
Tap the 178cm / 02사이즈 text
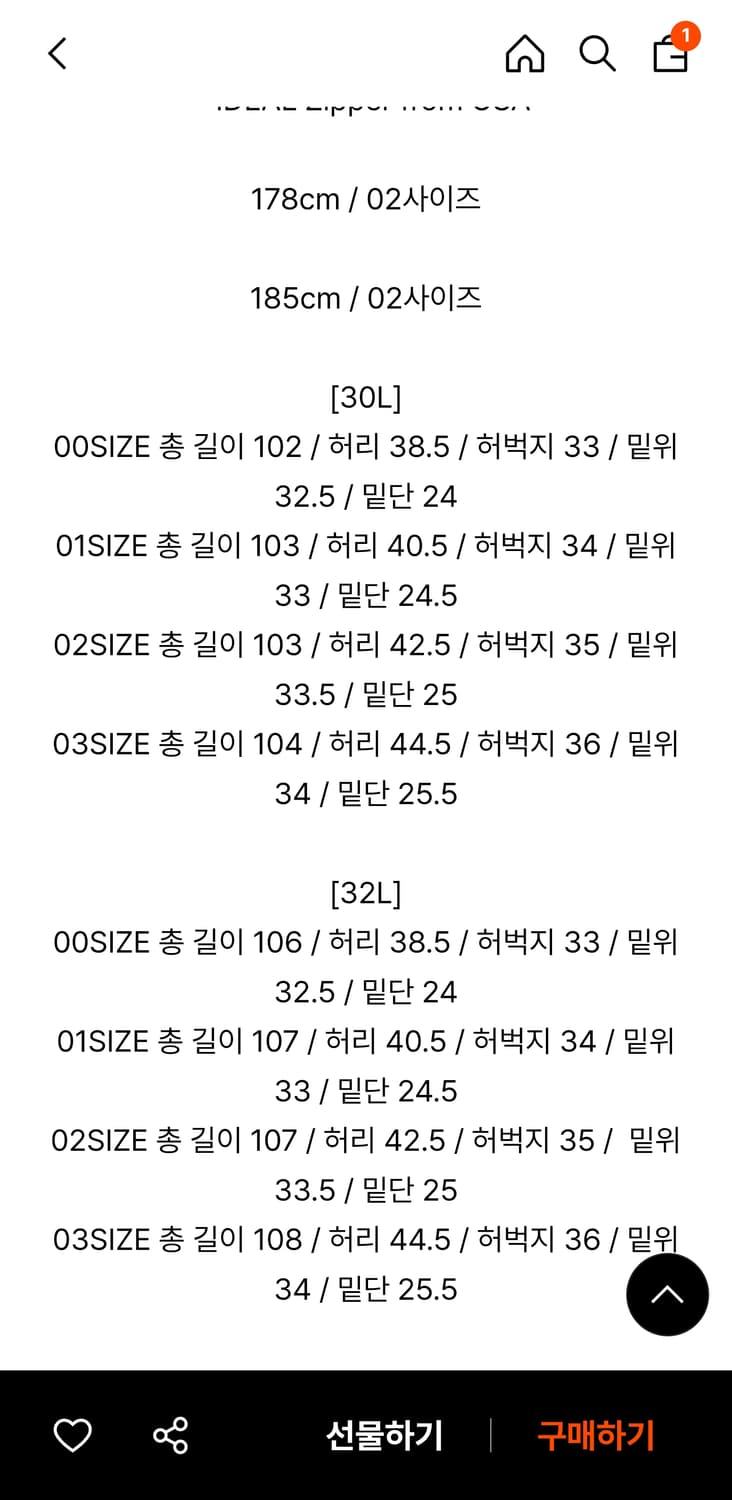366,199
